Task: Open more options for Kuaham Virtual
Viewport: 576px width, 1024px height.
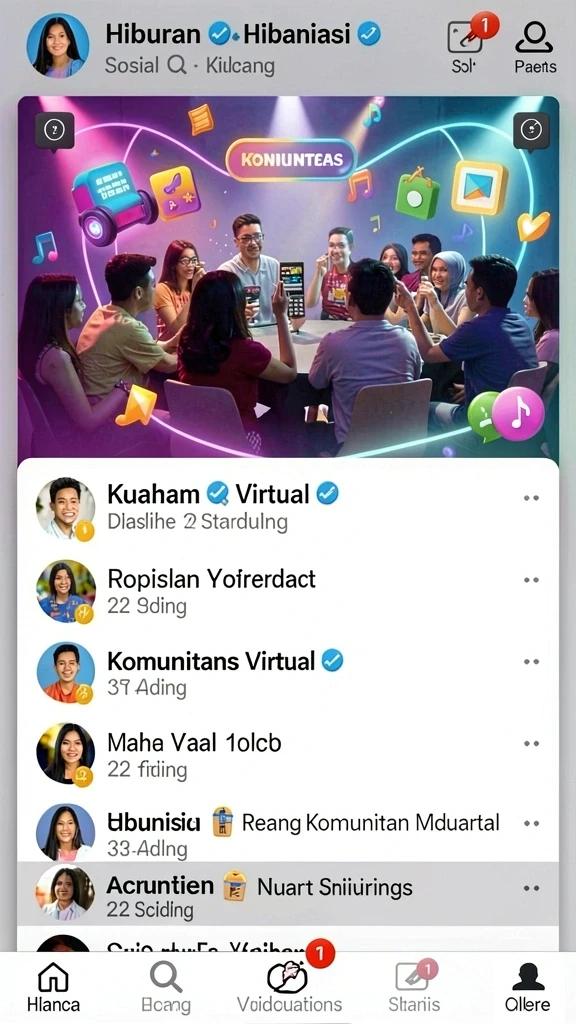Action: 531,498
